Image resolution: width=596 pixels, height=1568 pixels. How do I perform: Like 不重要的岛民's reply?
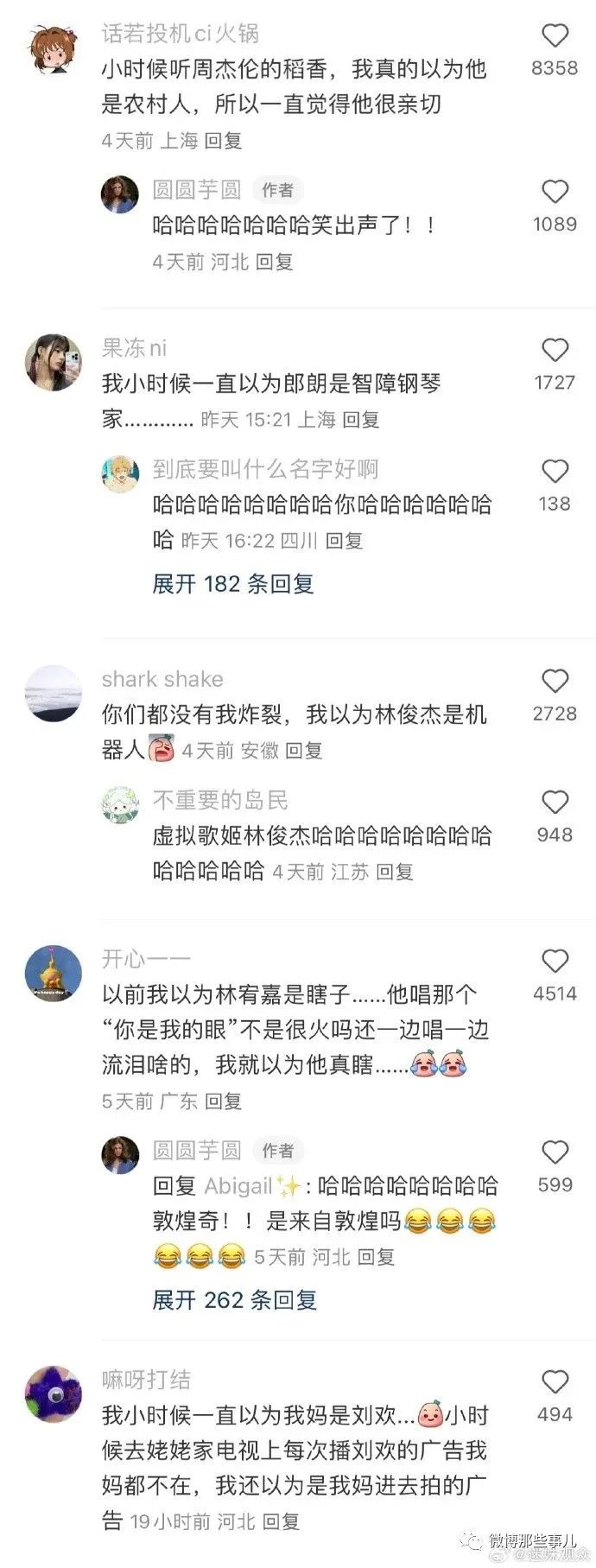coord(555,803)
